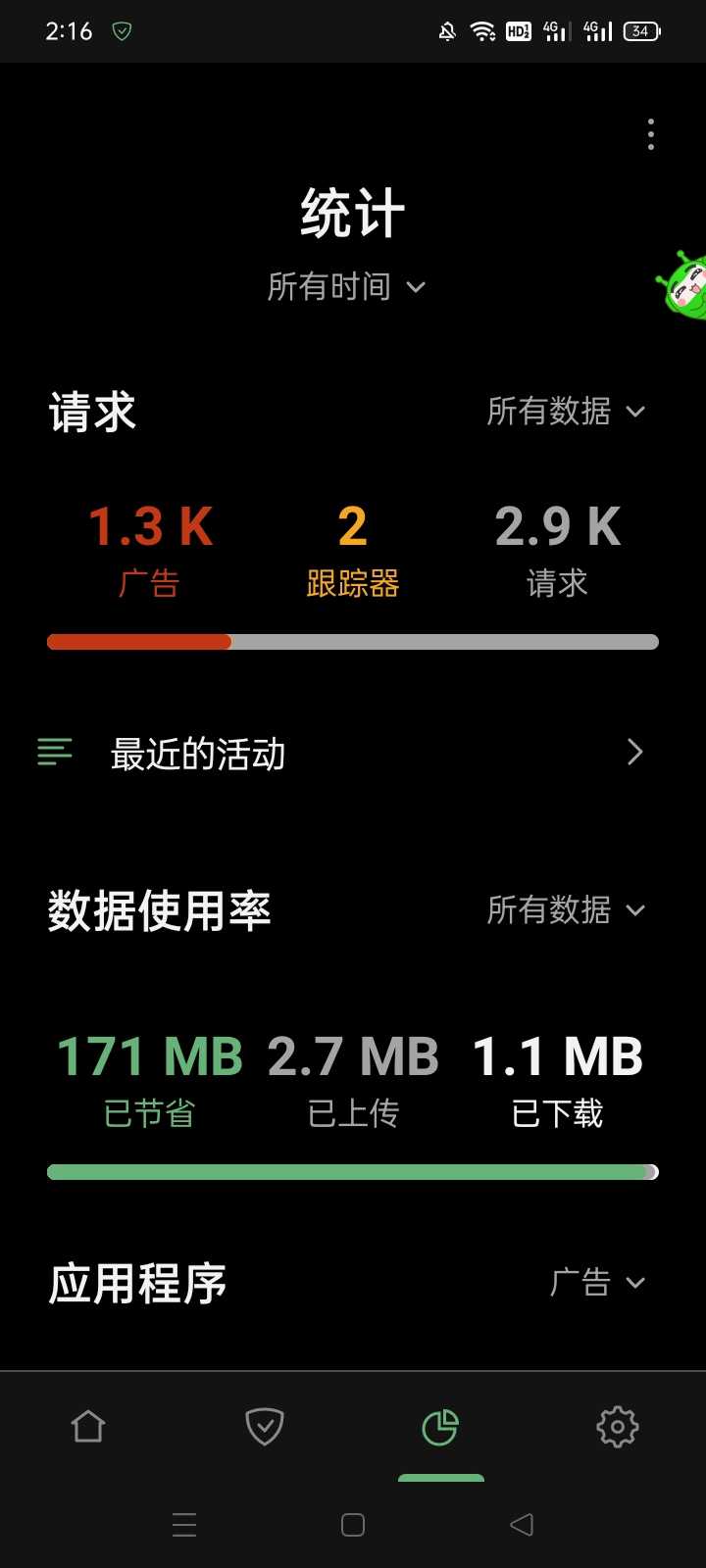The image size is (706, 1568).
Task: Go back using system back button
Action: pos(522,1524)
